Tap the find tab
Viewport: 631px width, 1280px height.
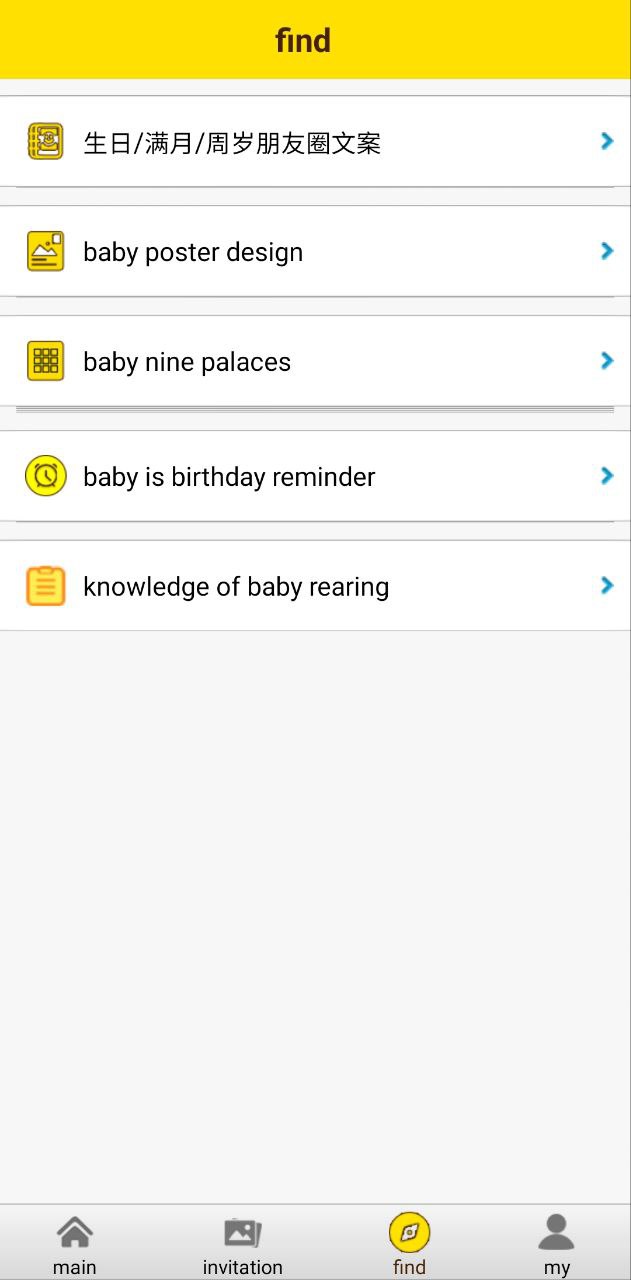coord(409,1244)
